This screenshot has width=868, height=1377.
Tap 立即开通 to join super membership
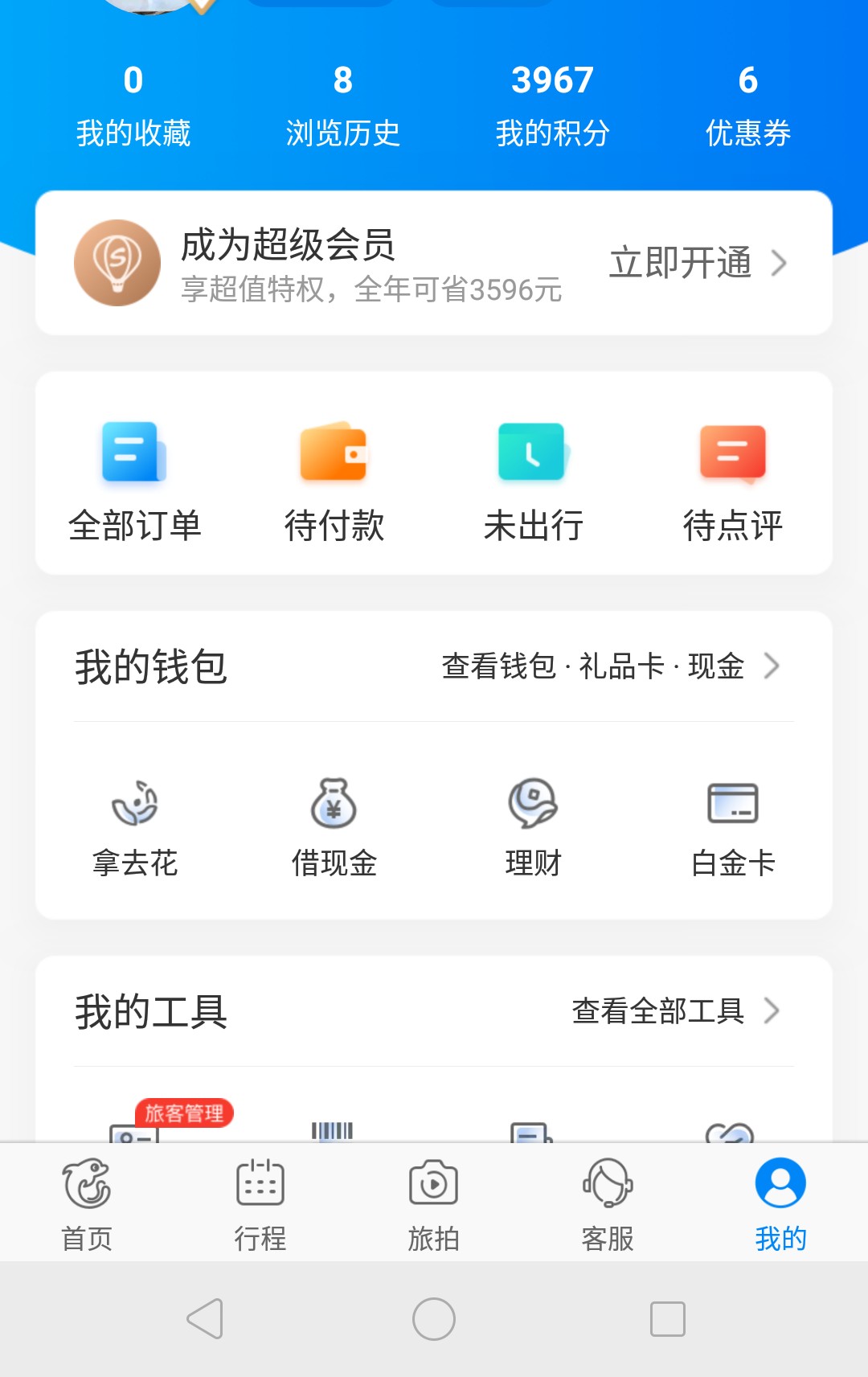click(696, 263)
